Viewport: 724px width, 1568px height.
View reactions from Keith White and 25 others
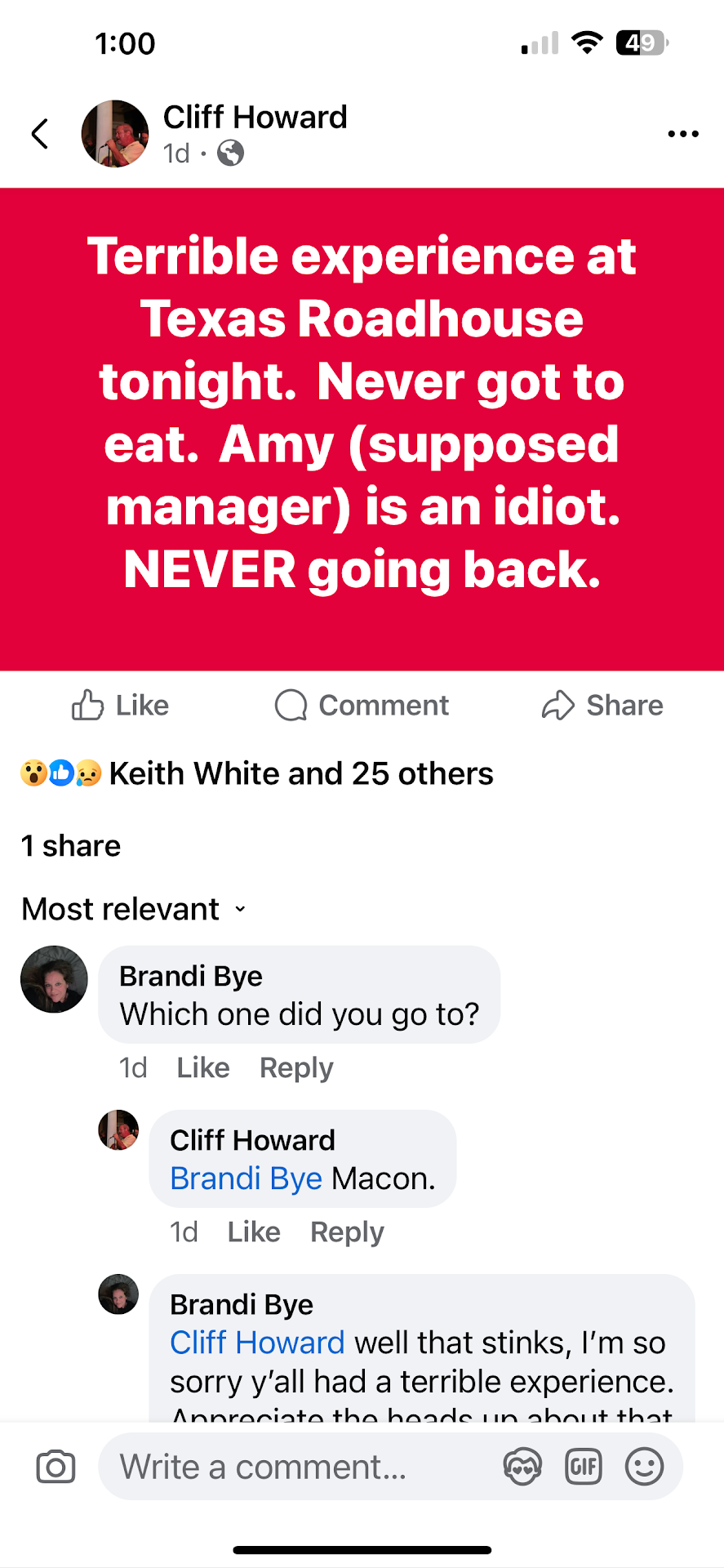[x=300, y=773]
